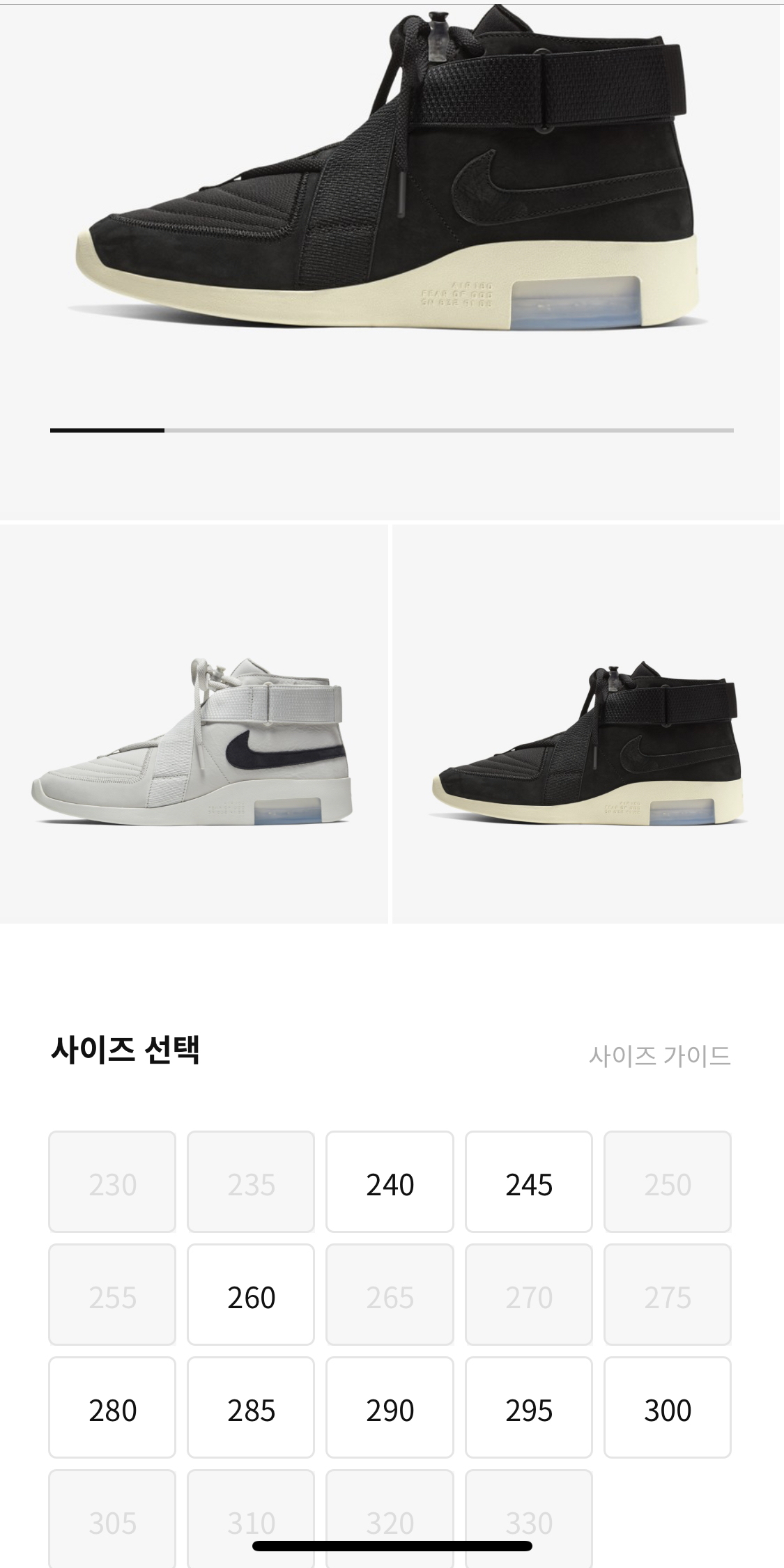The width and height of the screenshot is (784, 1568).
Task: Choose size 295
Action: tap(528, 1410)
